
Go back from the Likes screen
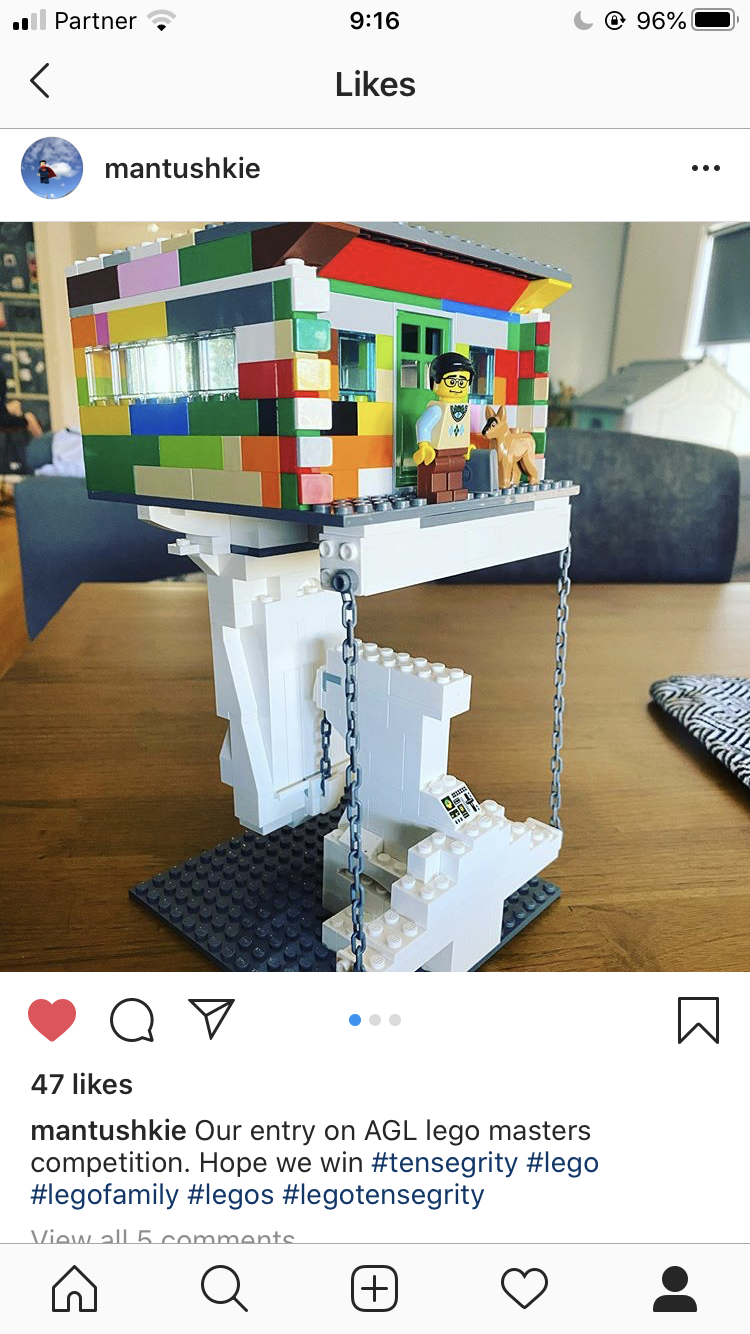tap(40, 81)
